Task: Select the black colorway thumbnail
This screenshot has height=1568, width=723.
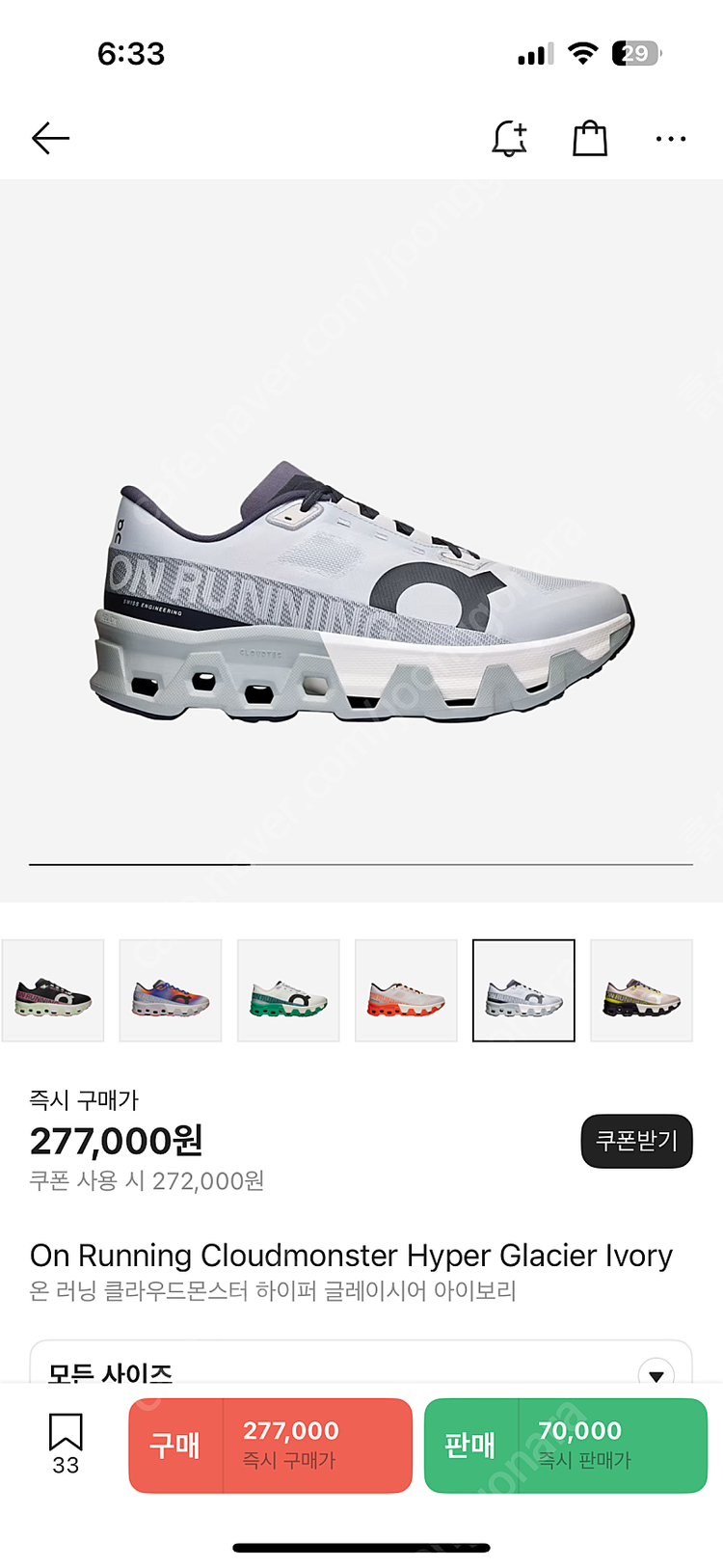Action: [53, 990]
